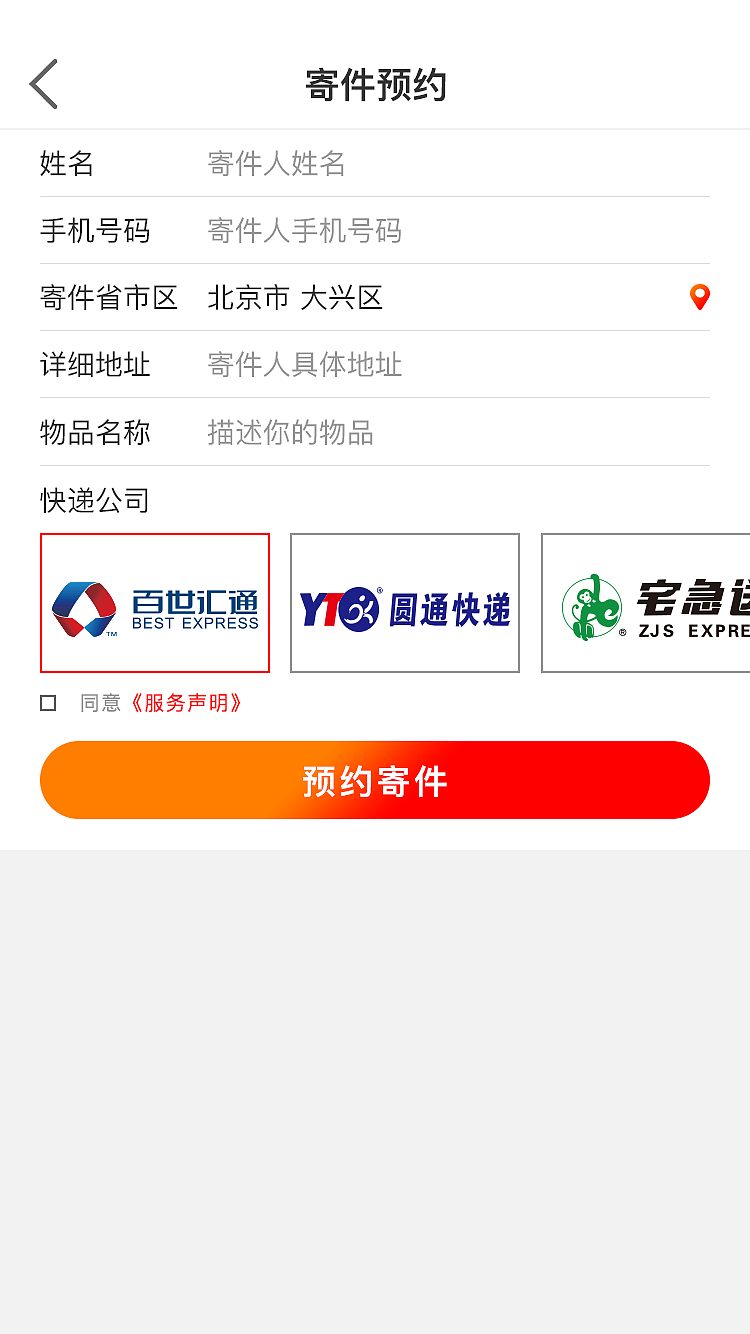
Task: Focus the 寄件人姓名 name field
Action: pyautogui.click(x=300, y=164)
